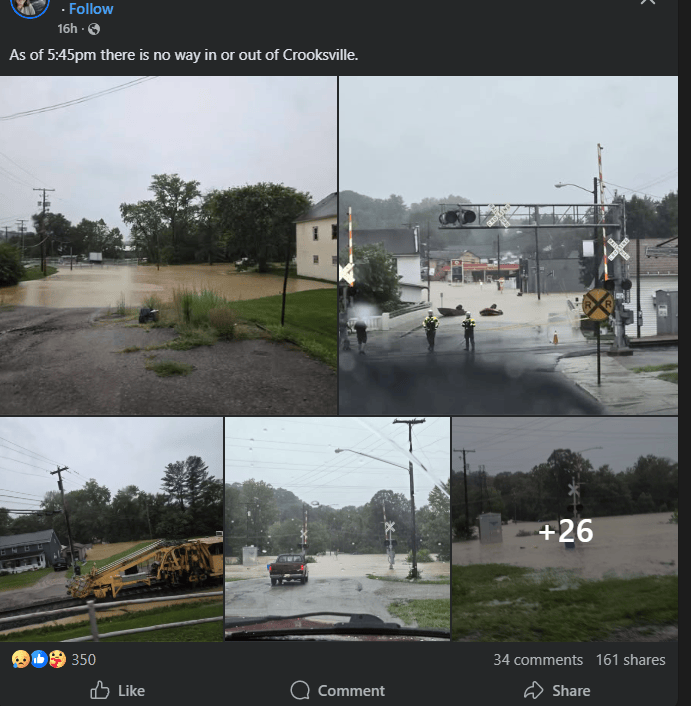The image size is (691, 706).
Task: Open the 34 comments
Action: pyautogui.click(x=538, y=660)
